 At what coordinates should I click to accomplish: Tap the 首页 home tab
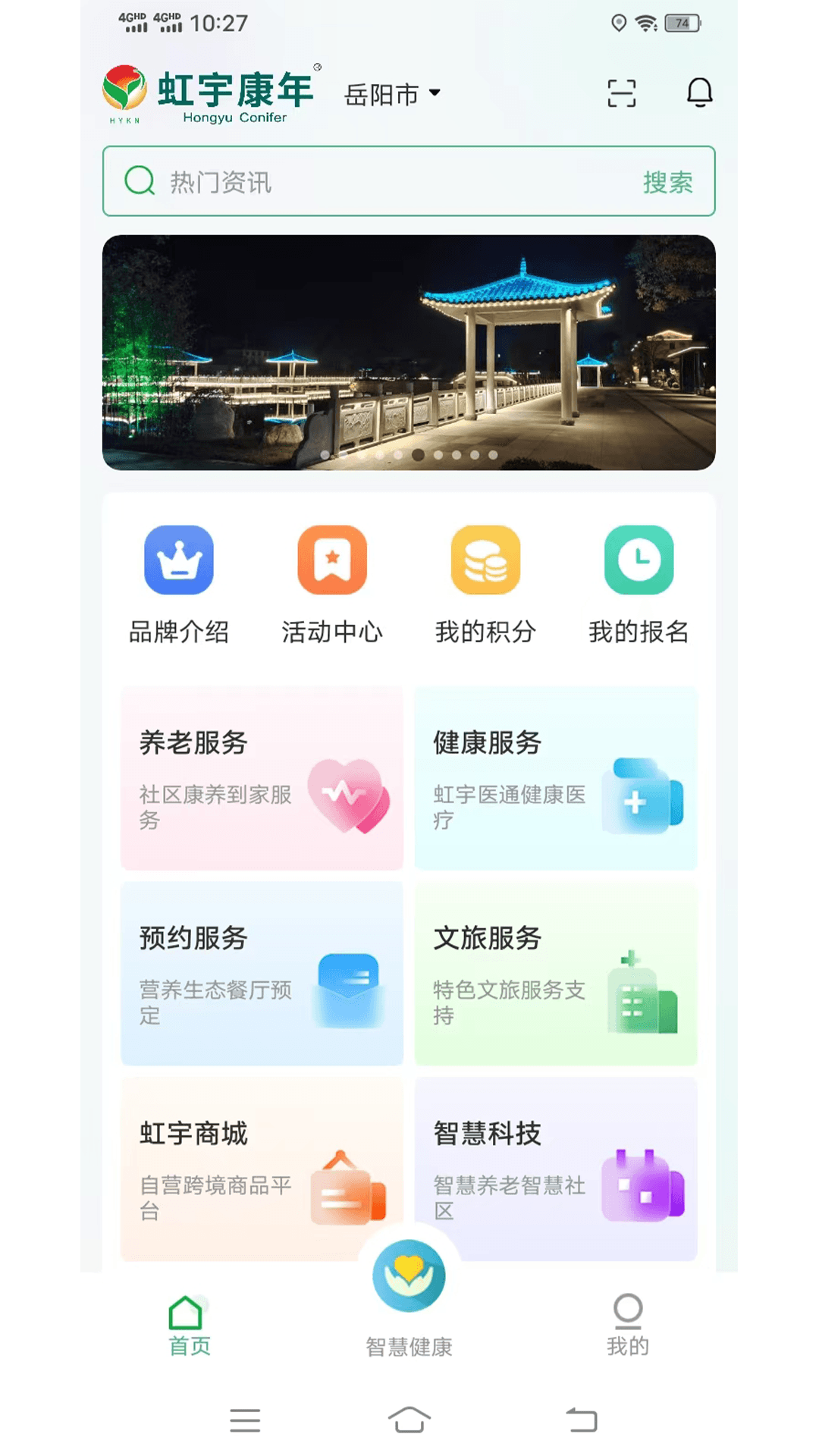tap(189, 1324)
